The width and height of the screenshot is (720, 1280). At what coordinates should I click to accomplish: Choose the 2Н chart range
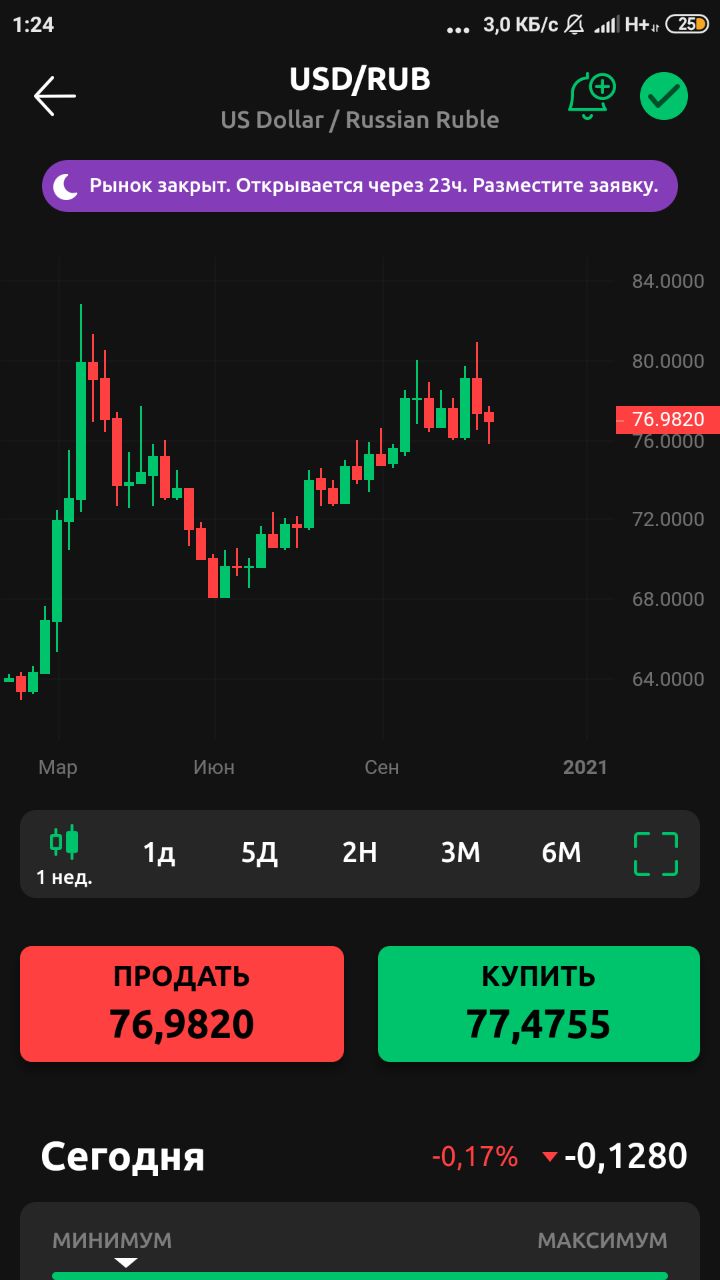(x=360, y=853)
